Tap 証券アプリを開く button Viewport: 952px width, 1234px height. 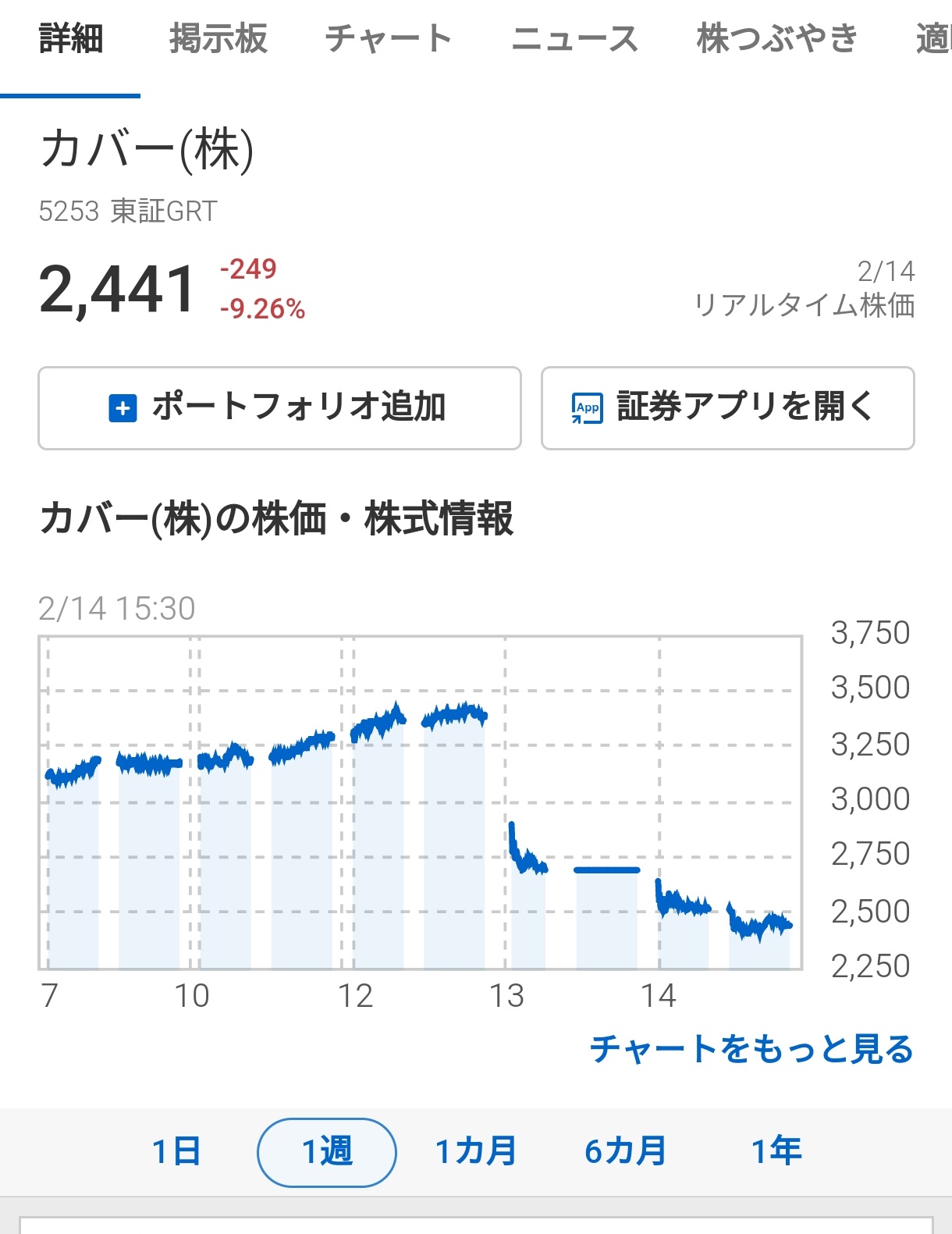pyautogui.click(x=727, y=407)
